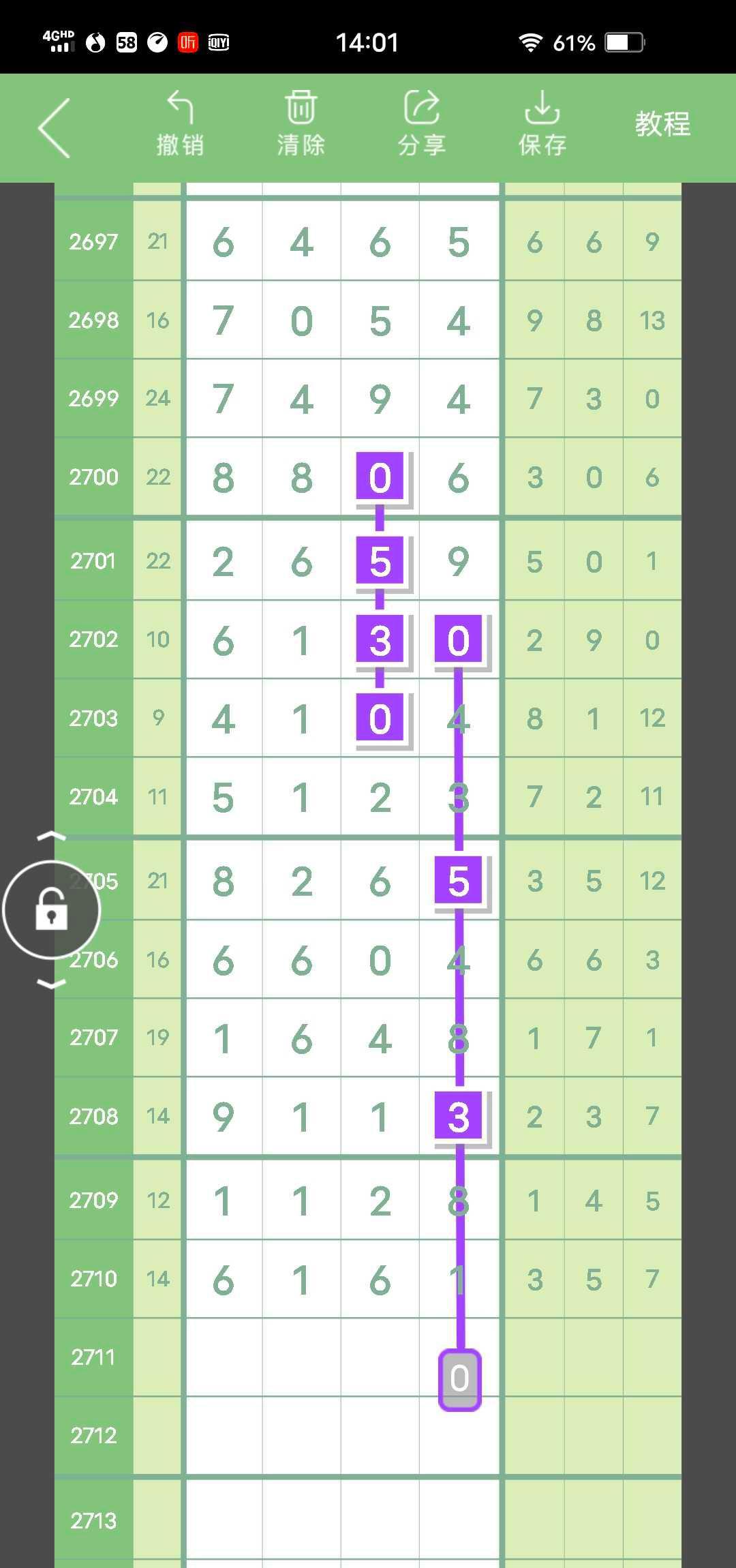Tap the down chevron below the lock

[x=51, y=984]
